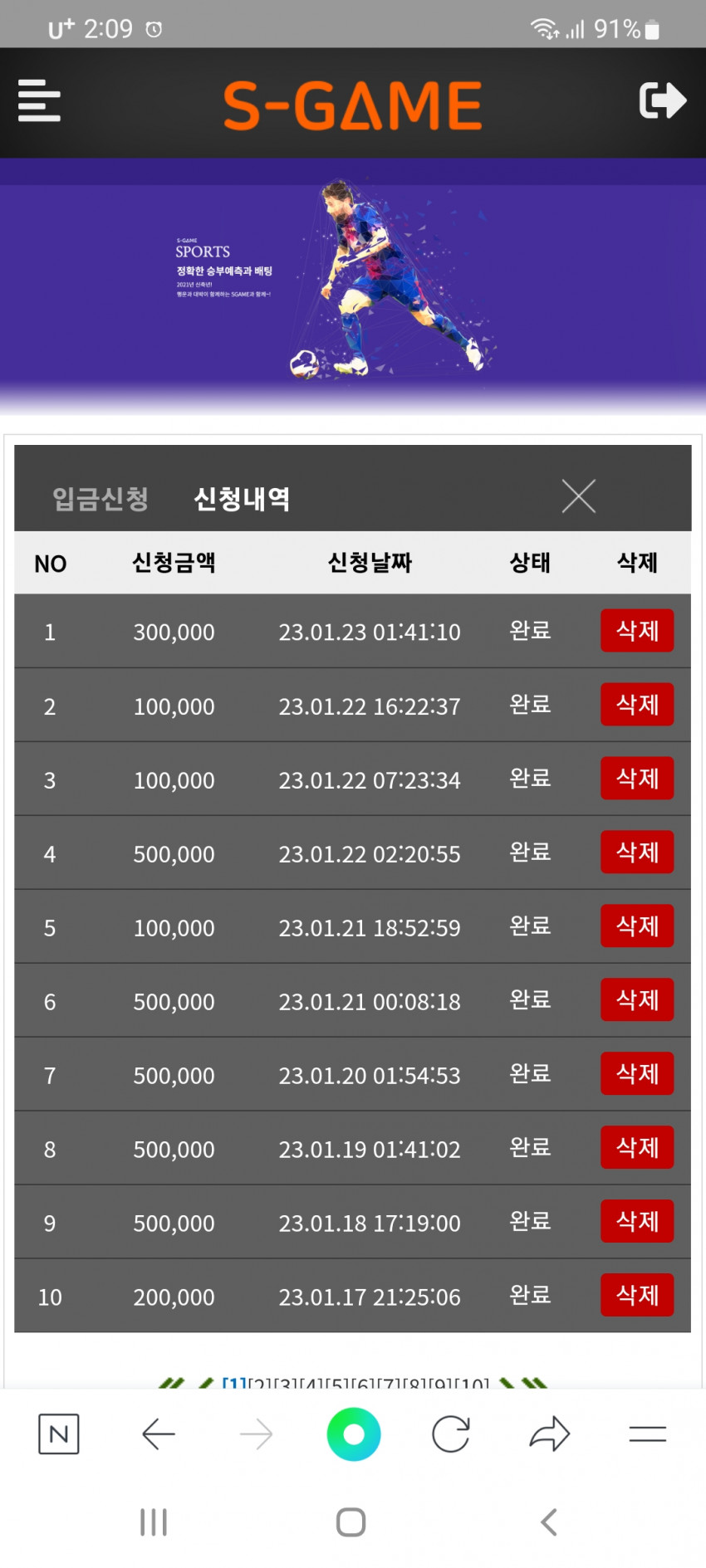The image size is (706, 1568).
Task: Delete row 1 with 300,000 amount
Action: click(637, 631)
